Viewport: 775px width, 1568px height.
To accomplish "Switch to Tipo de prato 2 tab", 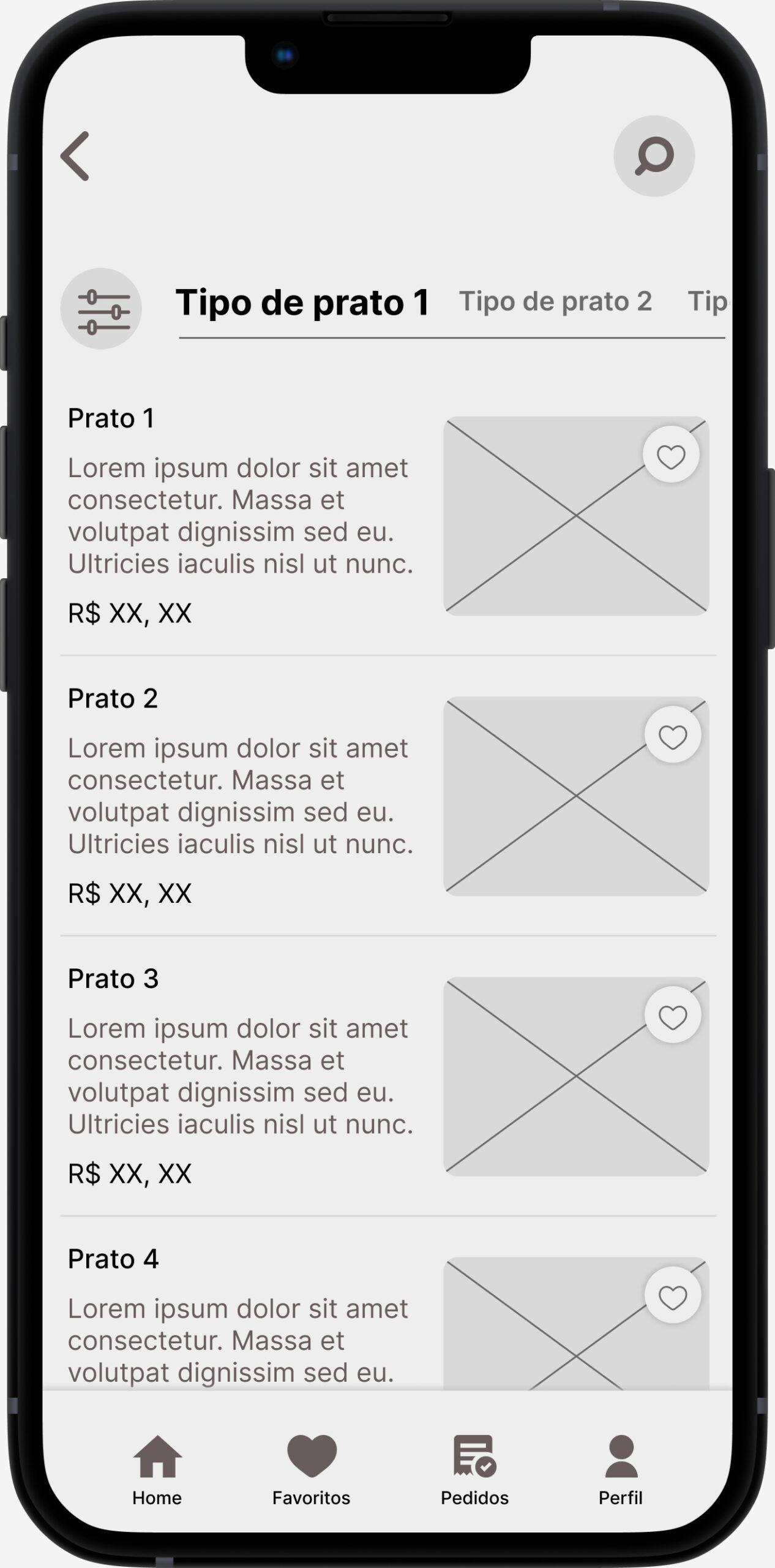I will pos(555,301).
